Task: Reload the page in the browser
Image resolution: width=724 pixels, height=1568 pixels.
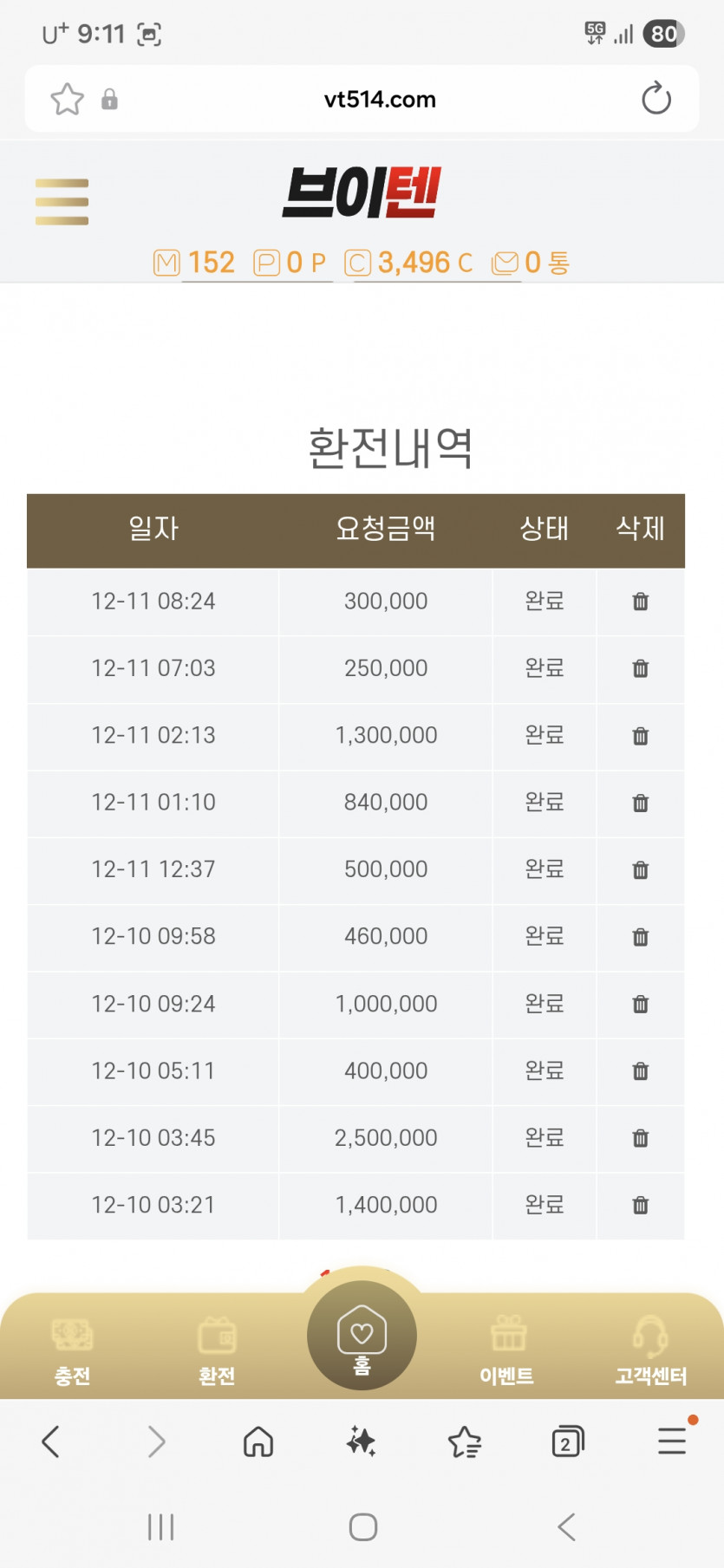Action: tap(656, 99)
